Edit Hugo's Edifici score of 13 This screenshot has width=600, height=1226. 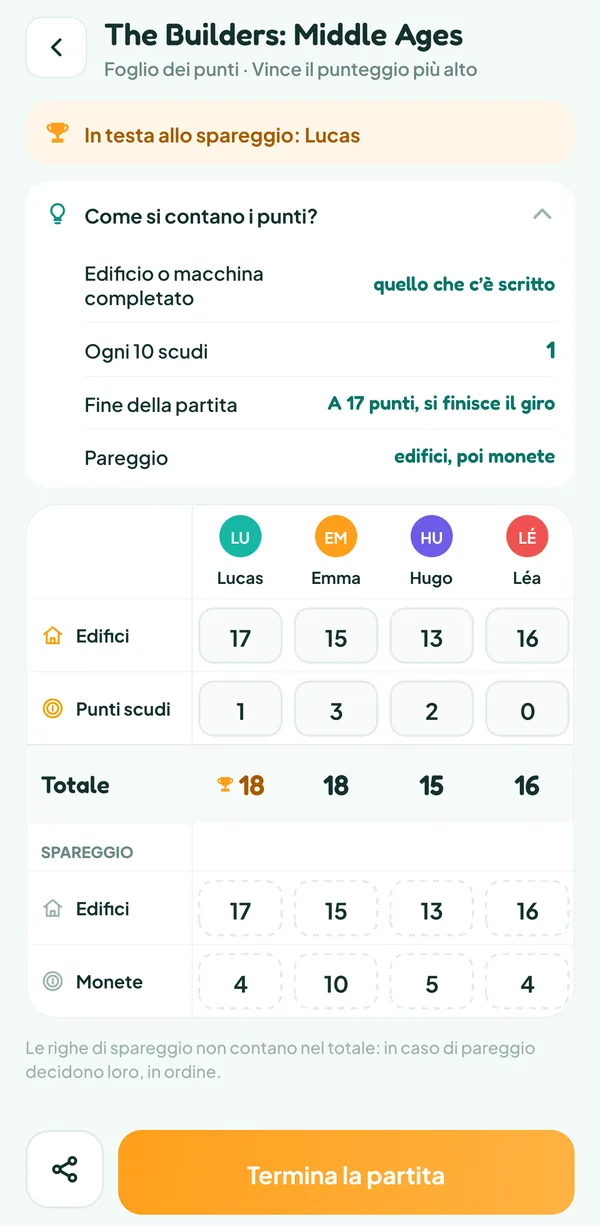coord(432,636)
